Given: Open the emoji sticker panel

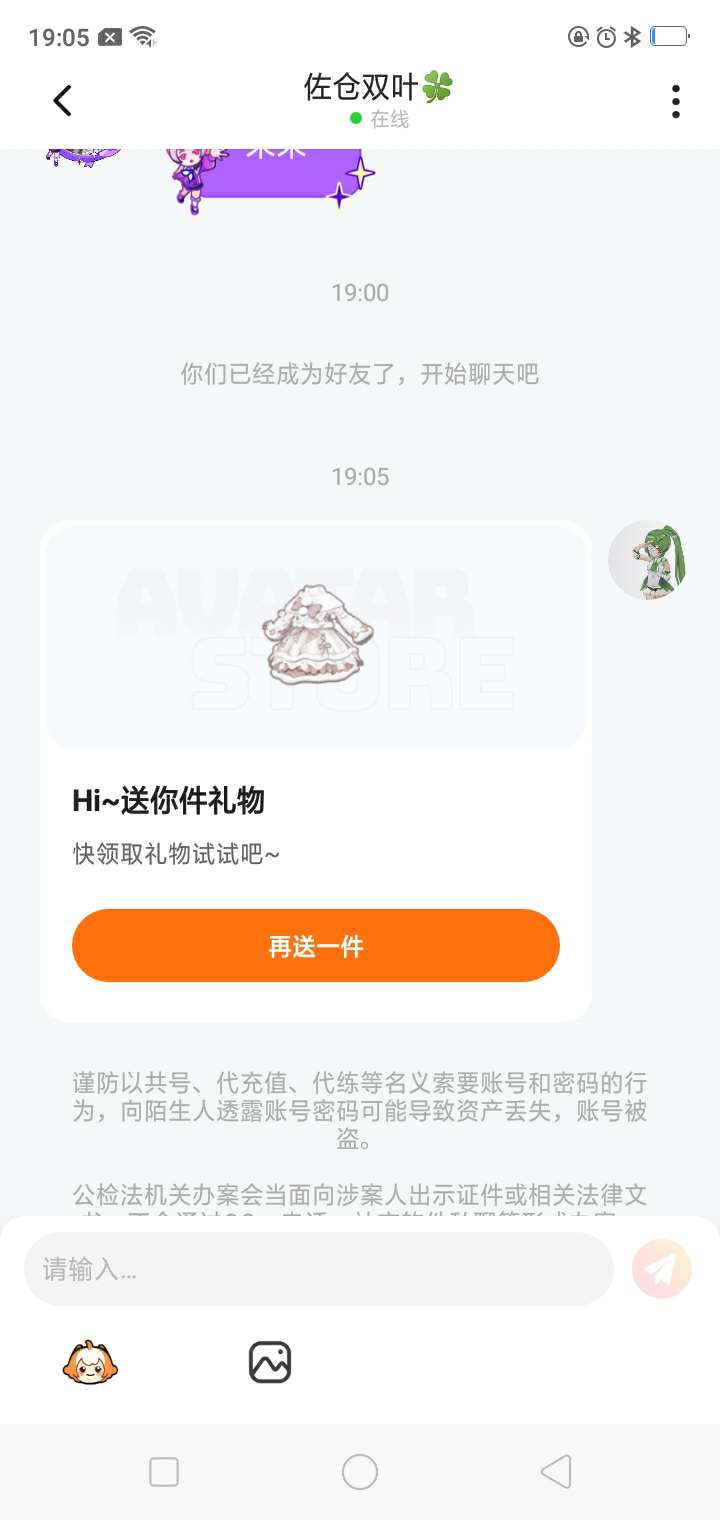Looking at the screenshot, I should [x=90, y=1362].
